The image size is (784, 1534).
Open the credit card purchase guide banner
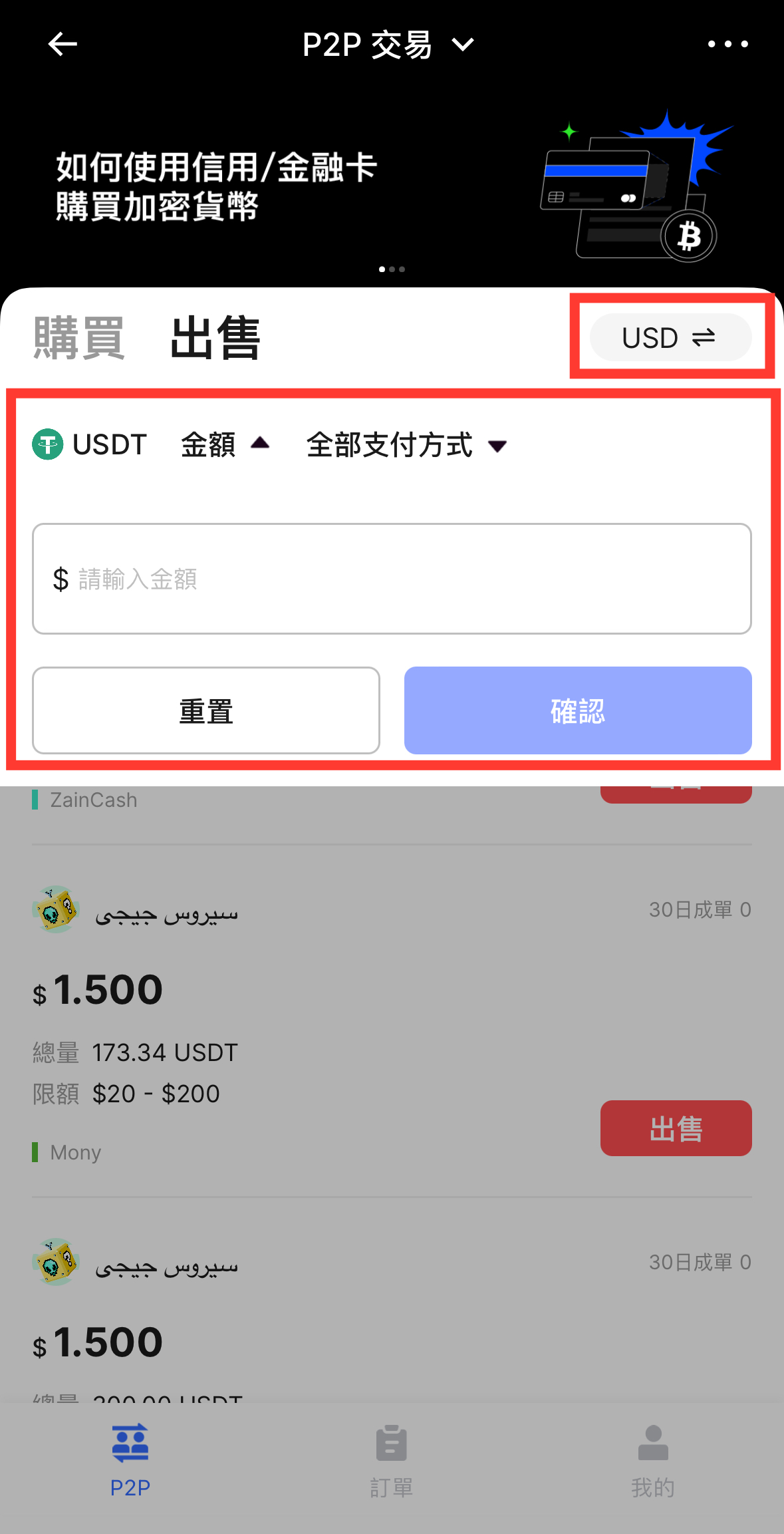(x=392, y=186)
